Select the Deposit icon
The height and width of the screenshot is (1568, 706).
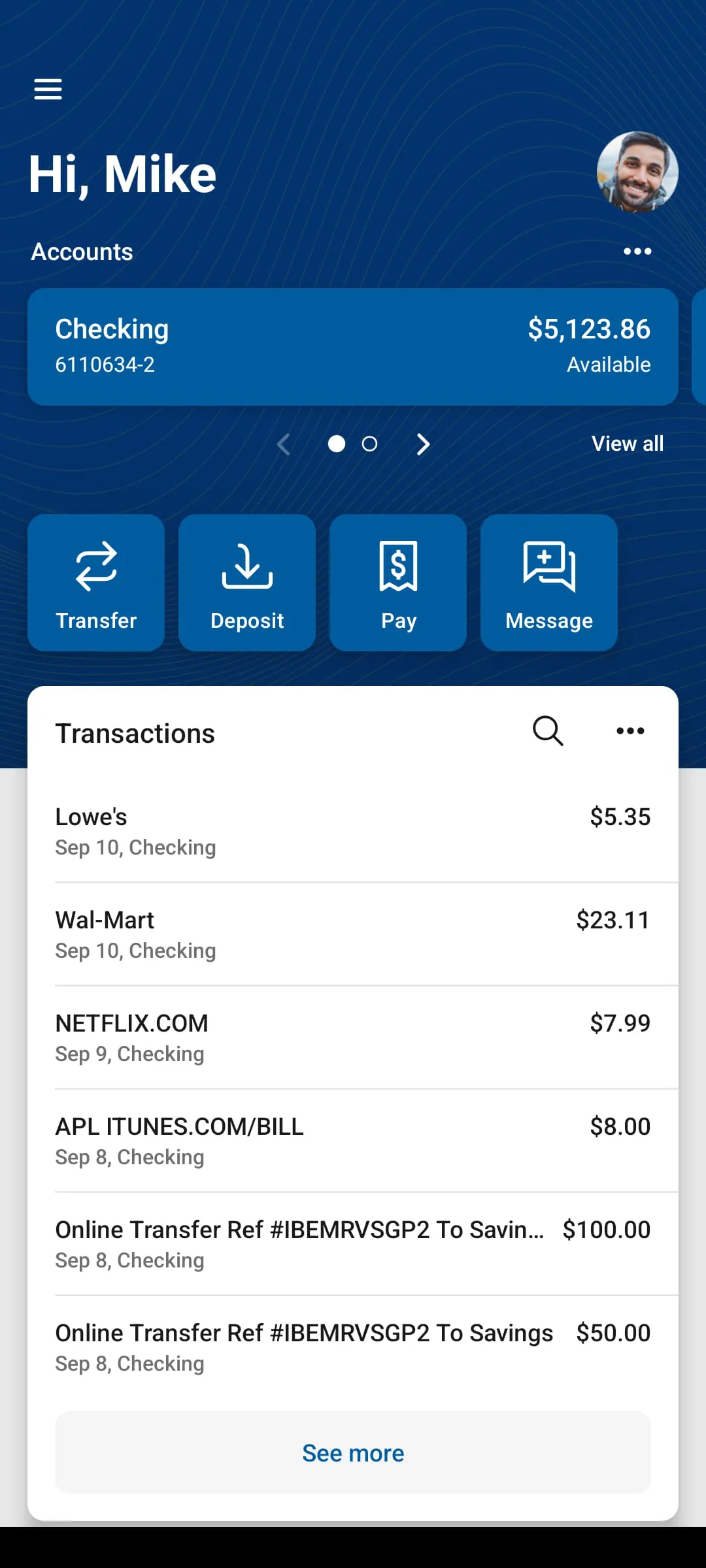(x=247, y=581)
